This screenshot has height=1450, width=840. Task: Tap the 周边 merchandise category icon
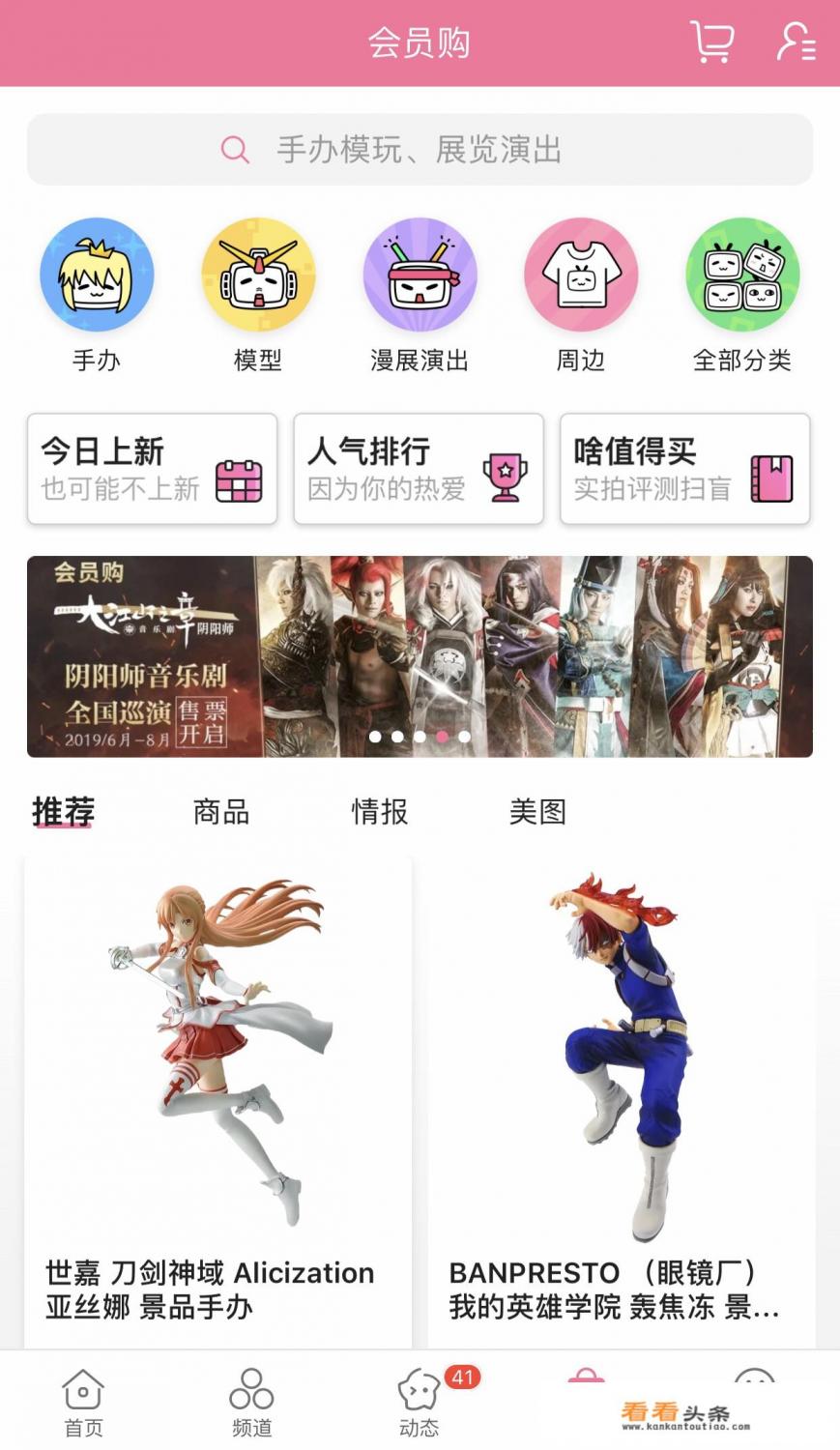point(581,275)
